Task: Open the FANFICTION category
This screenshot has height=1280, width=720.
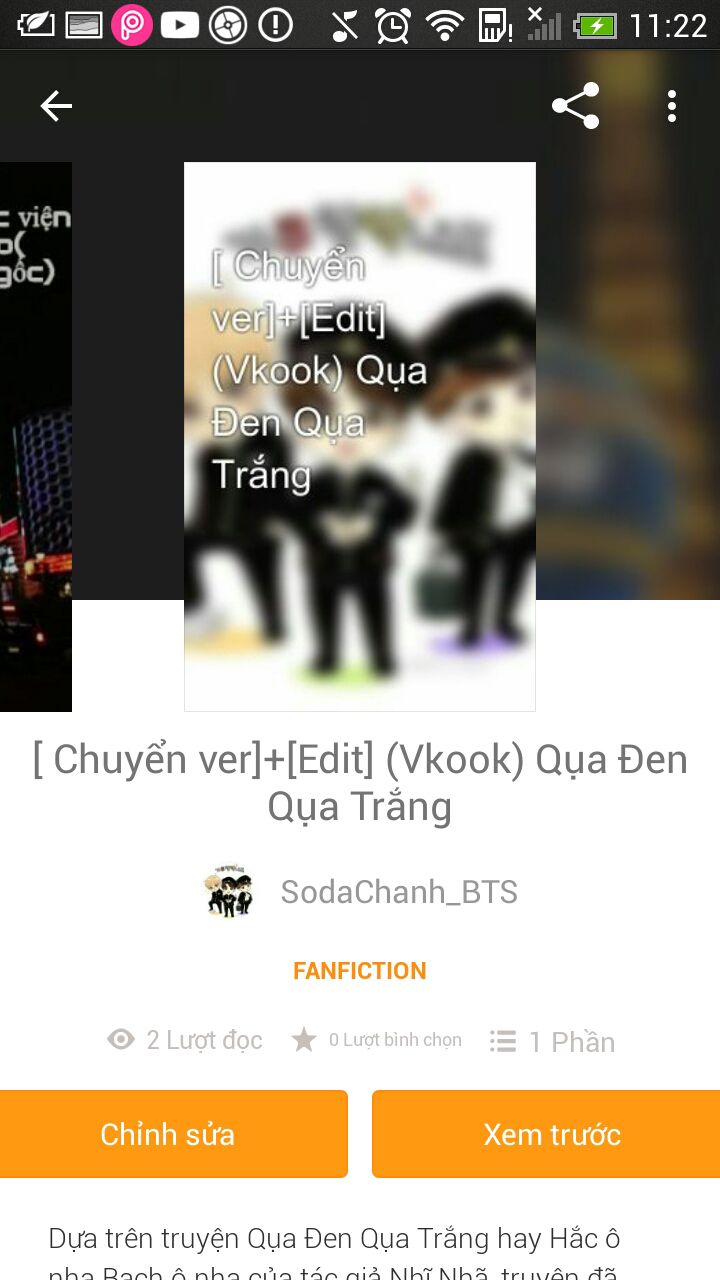Action: [360, 971]
